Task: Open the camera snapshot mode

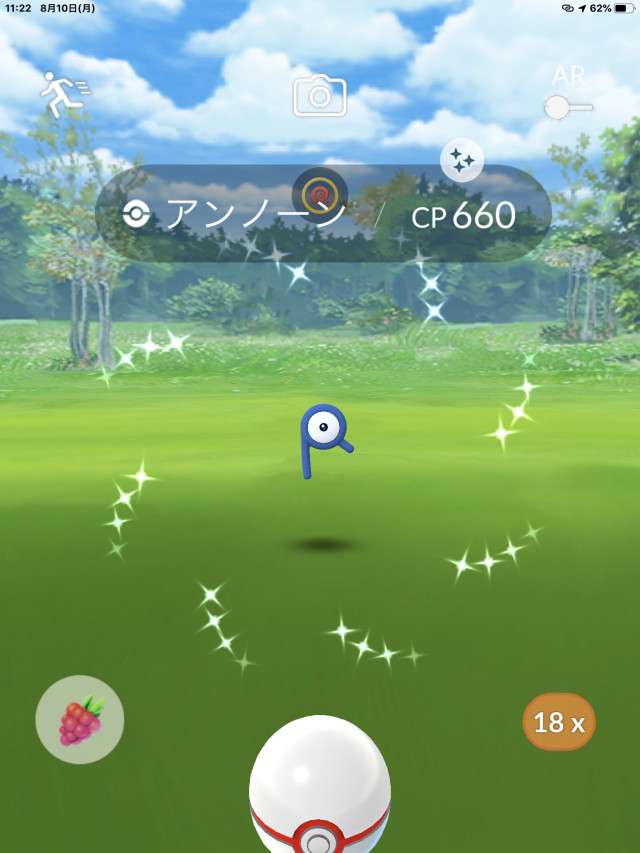Action: (x=319, y=96)
